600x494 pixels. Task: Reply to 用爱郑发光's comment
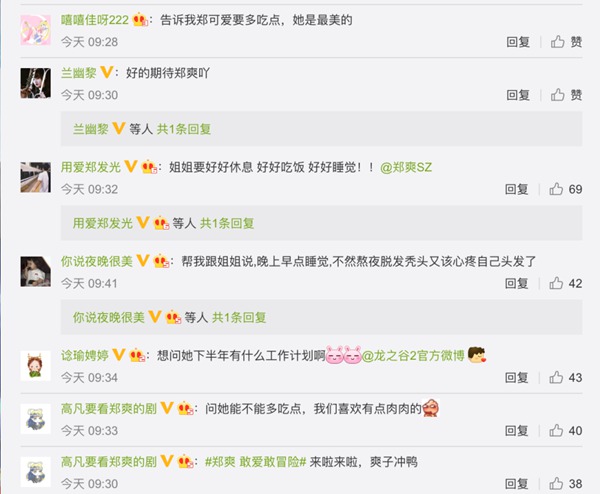coord(517,189)
